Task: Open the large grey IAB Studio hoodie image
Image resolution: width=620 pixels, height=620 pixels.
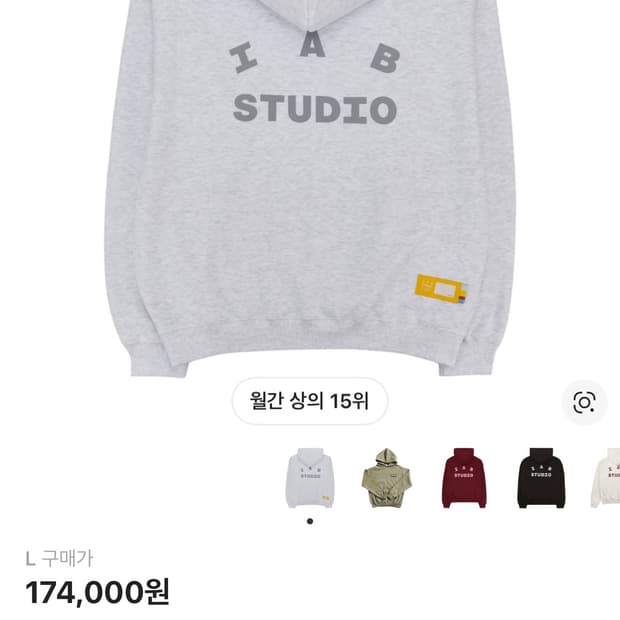Action: (310, 190)
